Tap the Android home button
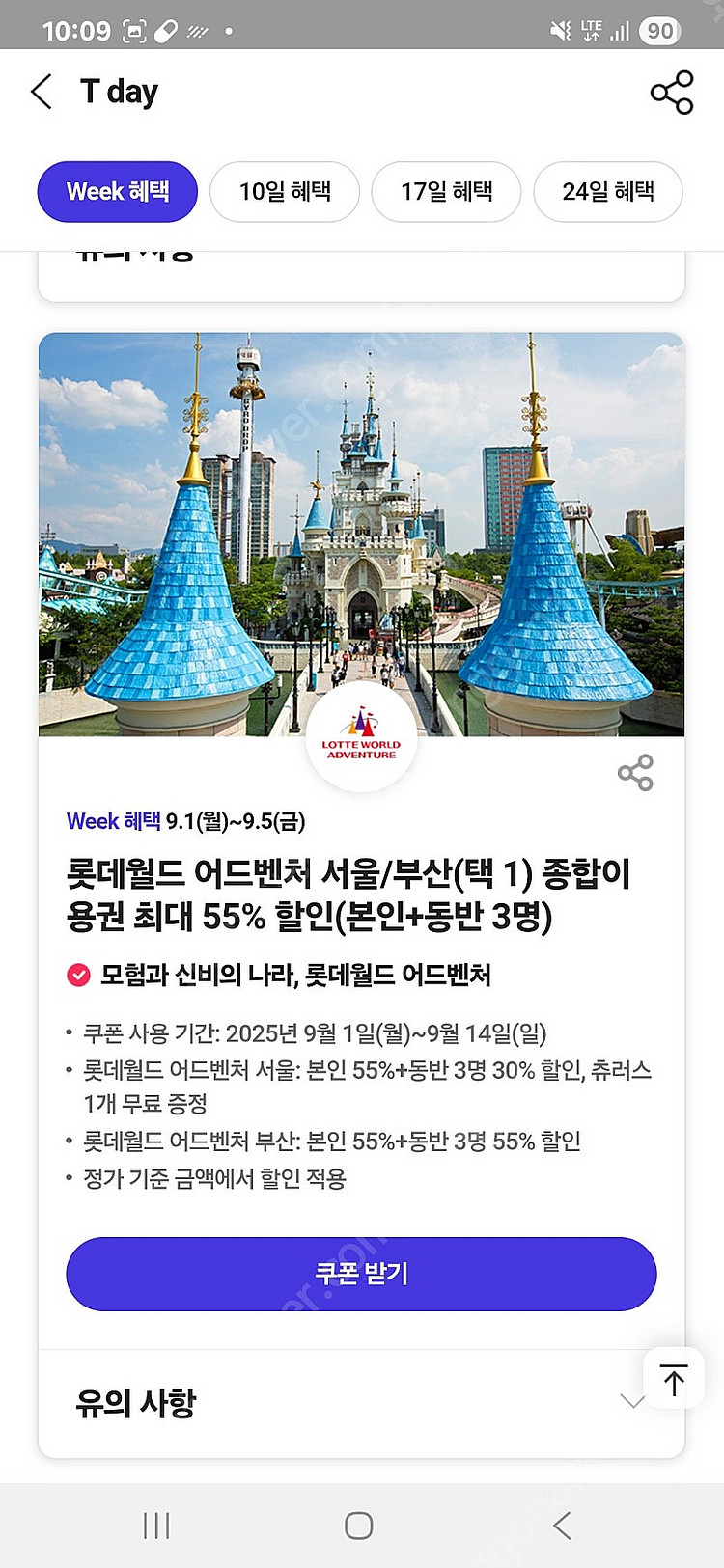 click(x=359, y=1526)
